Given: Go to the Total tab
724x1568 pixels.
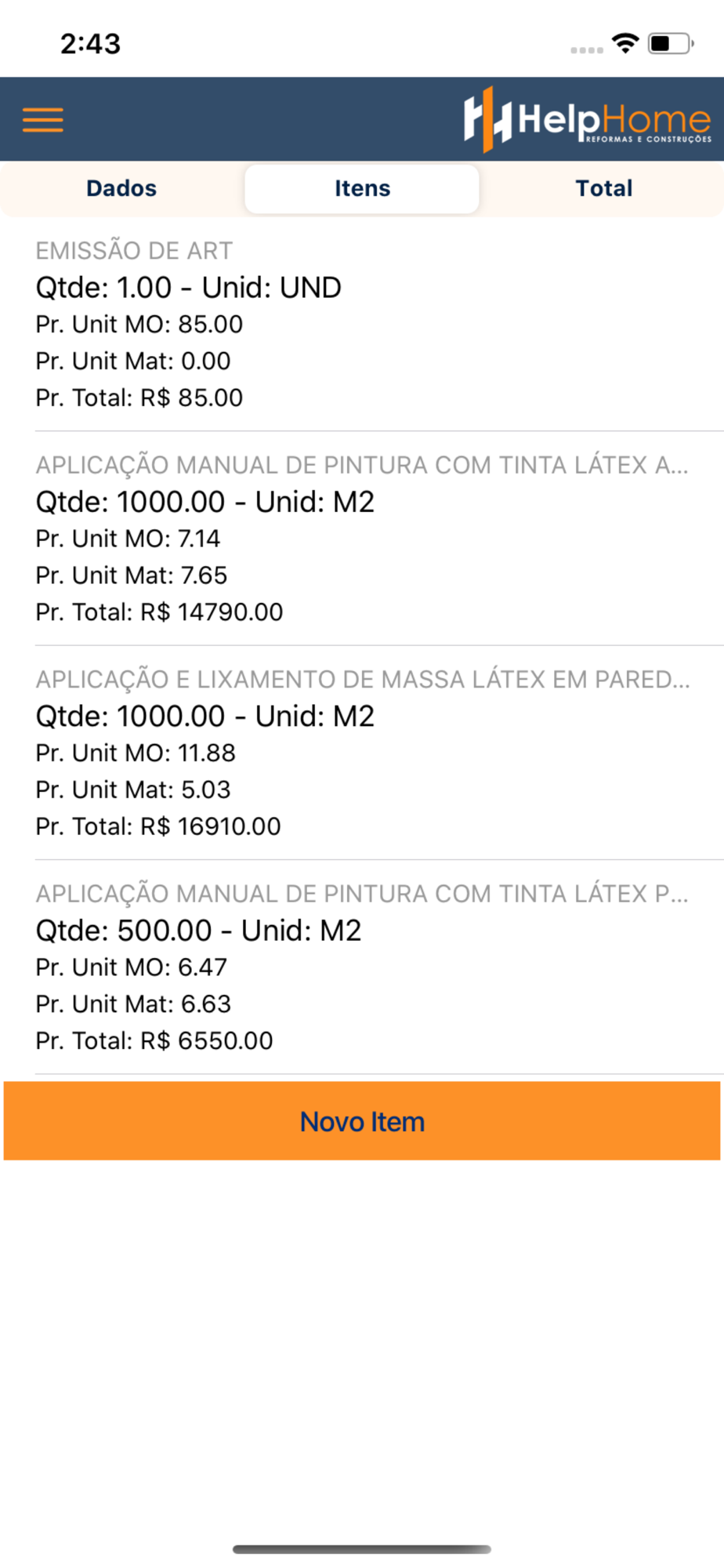Looking at the screenshot, I should click(x=603, y=189).
